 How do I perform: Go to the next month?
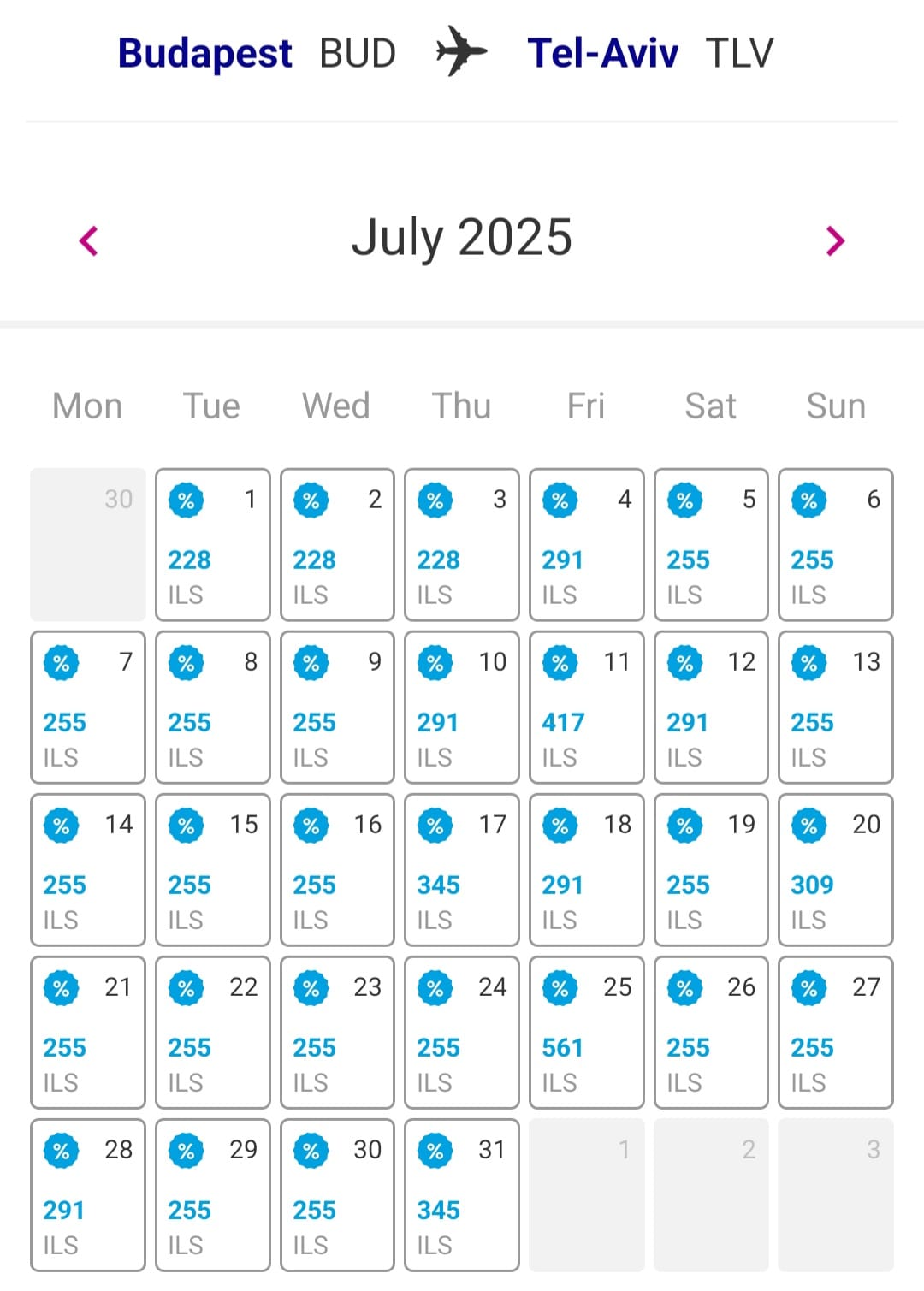835,240
